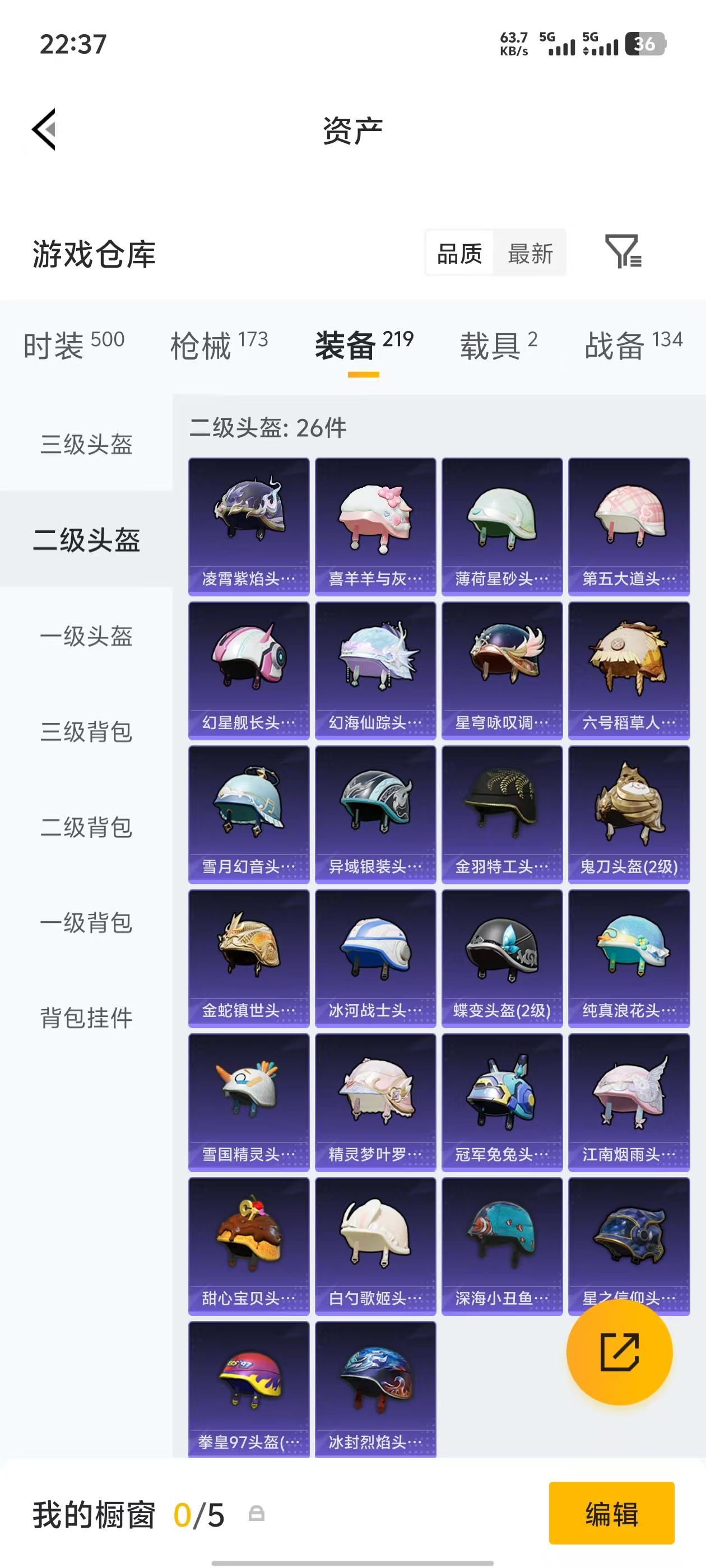Select the 金蛇镇世 helmet thumbnail
This screenshot has width=706, height=1568.
[248, 956]
